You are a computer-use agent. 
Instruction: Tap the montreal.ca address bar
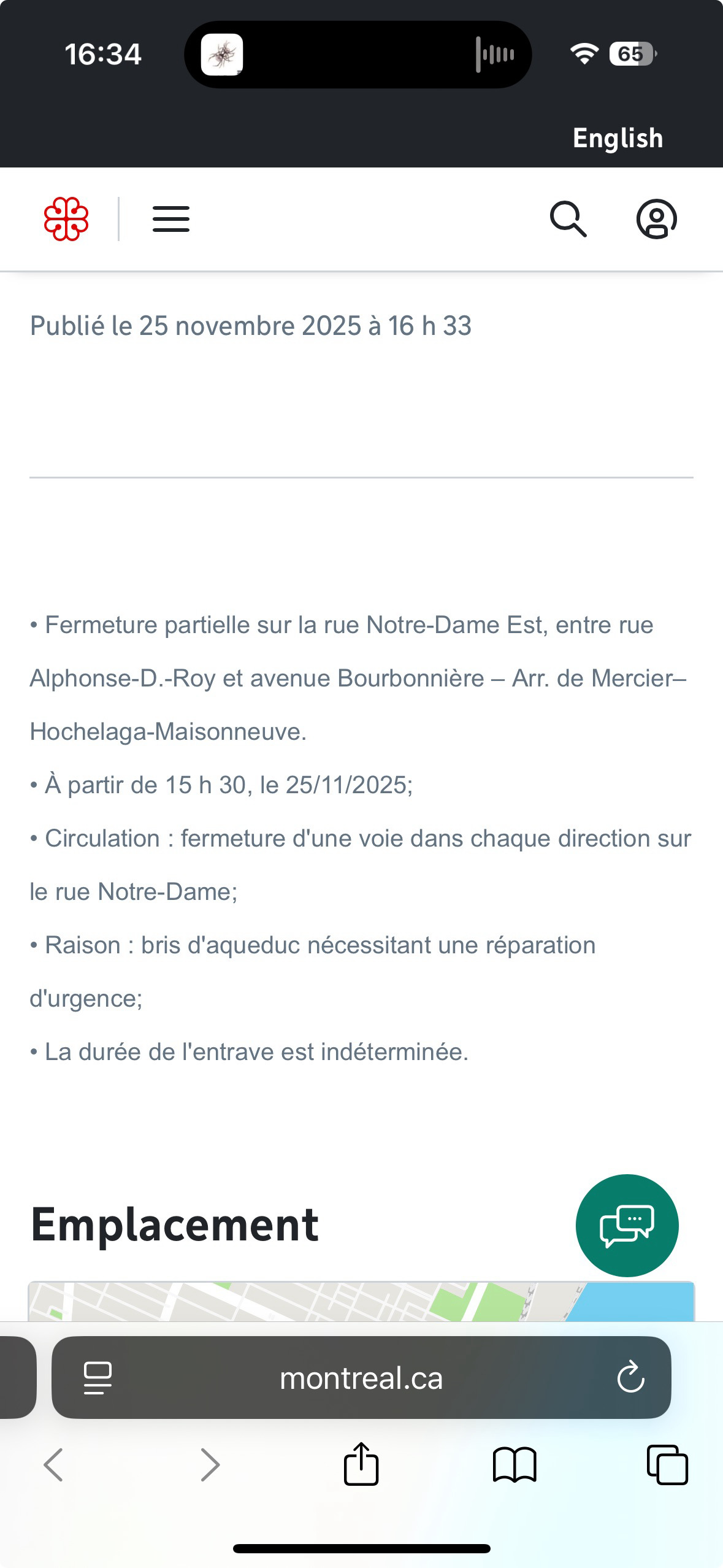(x=361, y=1378)
